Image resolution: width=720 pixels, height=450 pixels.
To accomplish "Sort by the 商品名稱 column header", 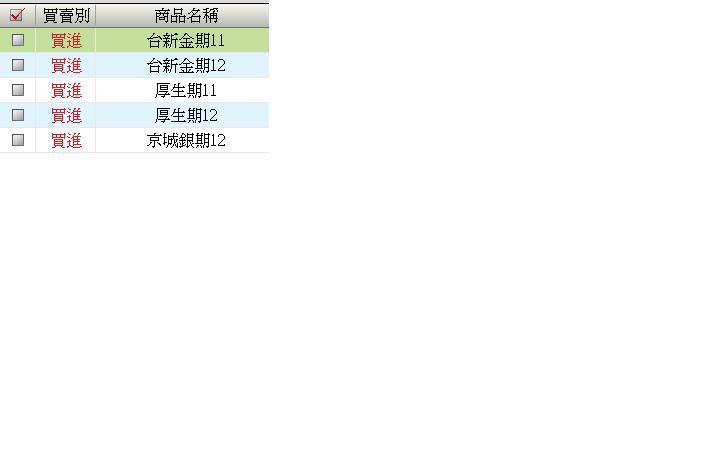I will coord(186,16).
